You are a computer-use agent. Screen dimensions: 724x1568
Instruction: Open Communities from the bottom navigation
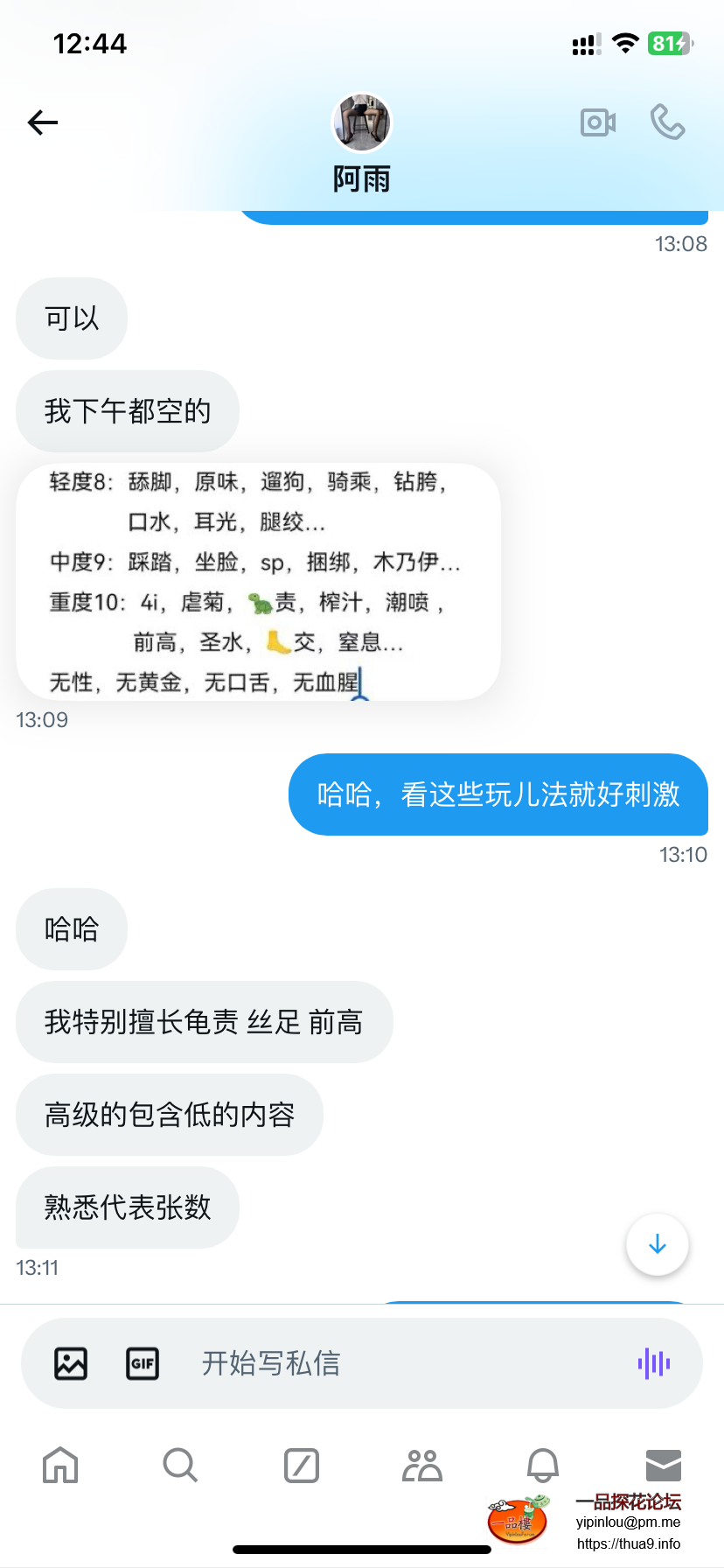422,1466
